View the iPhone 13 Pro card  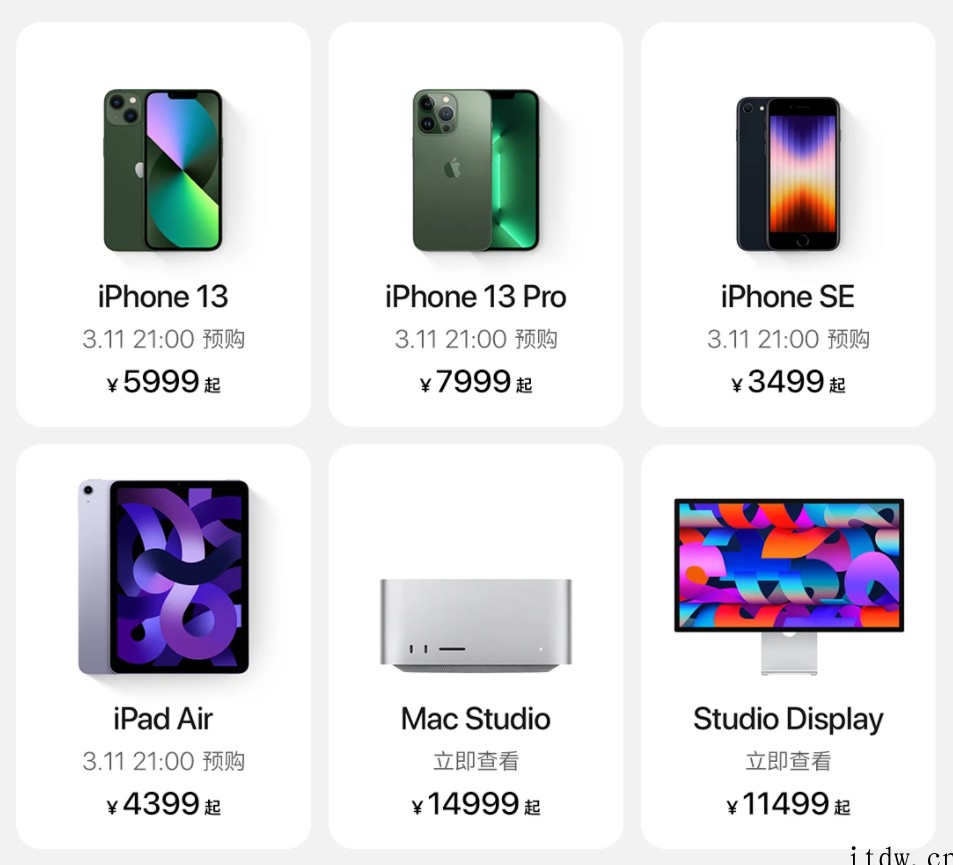click(x=475, y=225)
